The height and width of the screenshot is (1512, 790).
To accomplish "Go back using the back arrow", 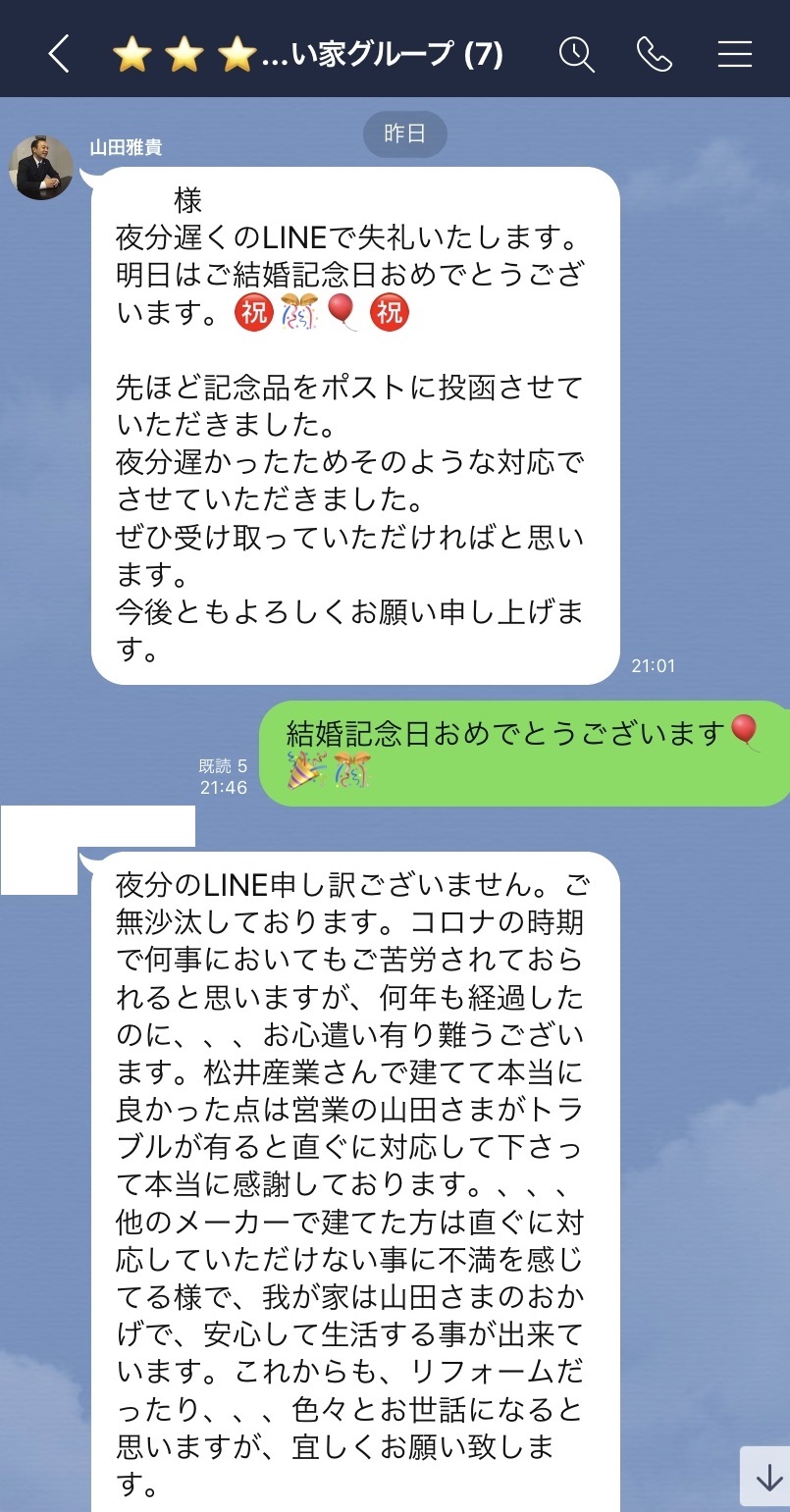I will tap(57, 54).
